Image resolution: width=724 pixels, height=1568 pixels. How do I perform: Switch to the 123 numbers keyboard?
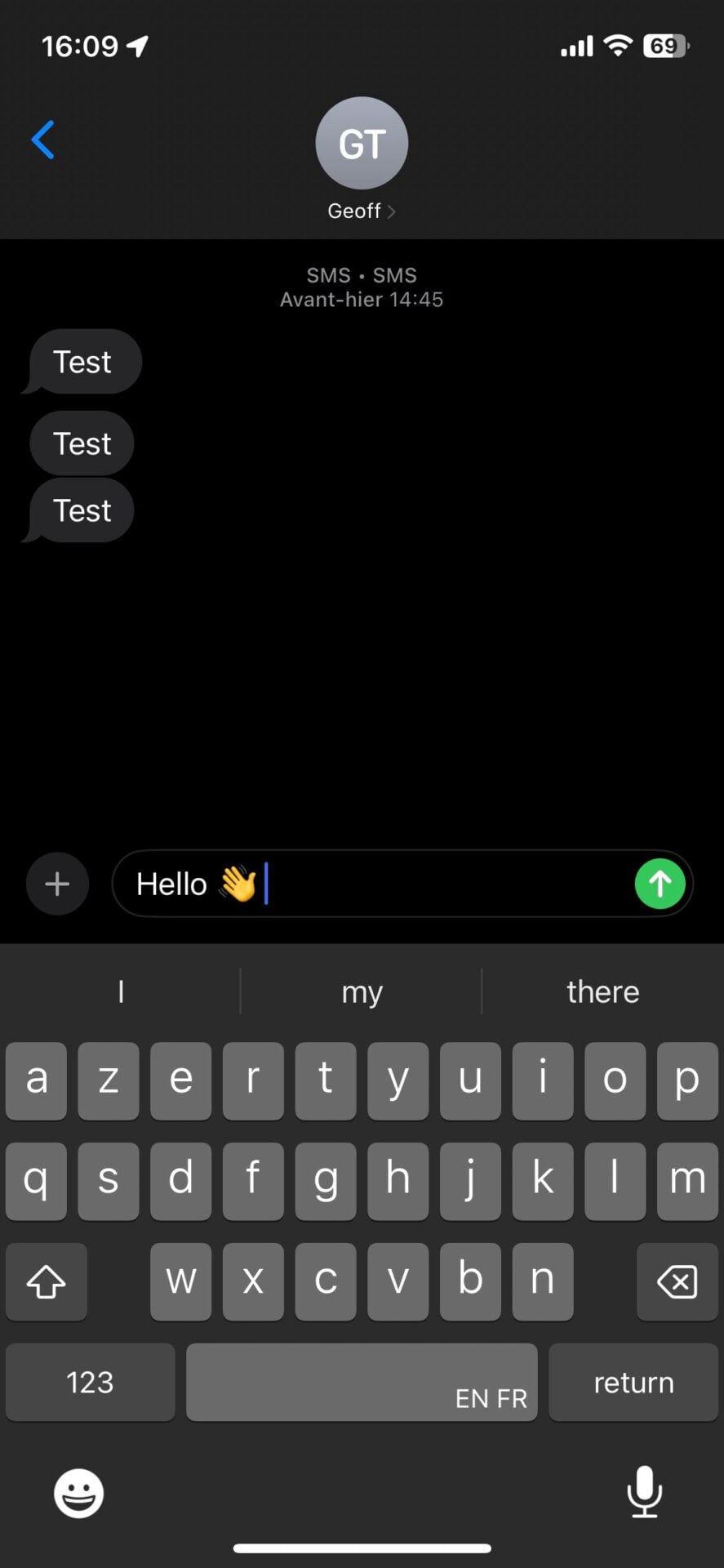pos(90,1383)
